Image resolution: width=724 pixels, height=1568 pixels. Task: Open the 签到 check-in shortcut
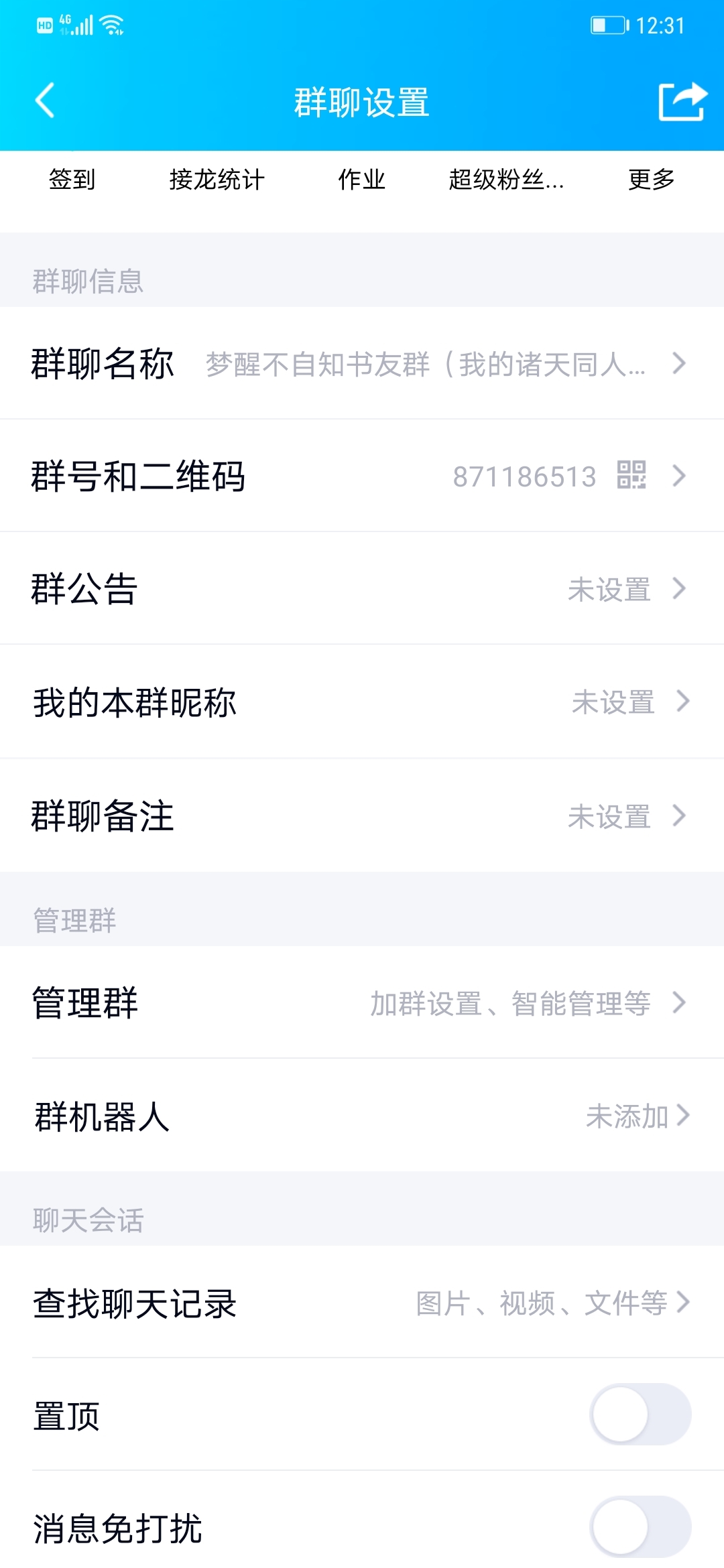[72, 180]
